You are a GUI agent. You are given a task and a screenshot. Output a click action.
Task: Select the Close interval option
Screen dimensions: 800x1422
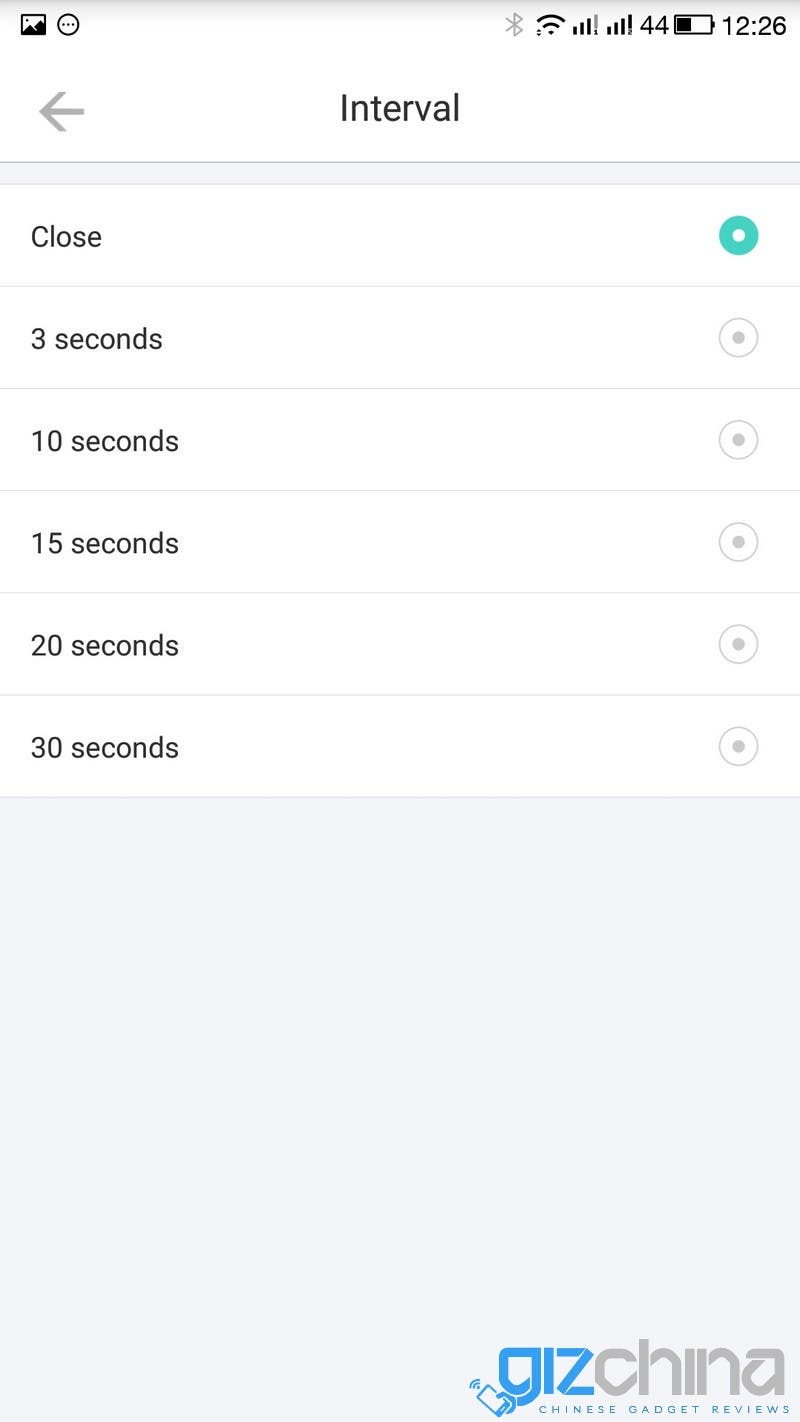pos(400,236)
